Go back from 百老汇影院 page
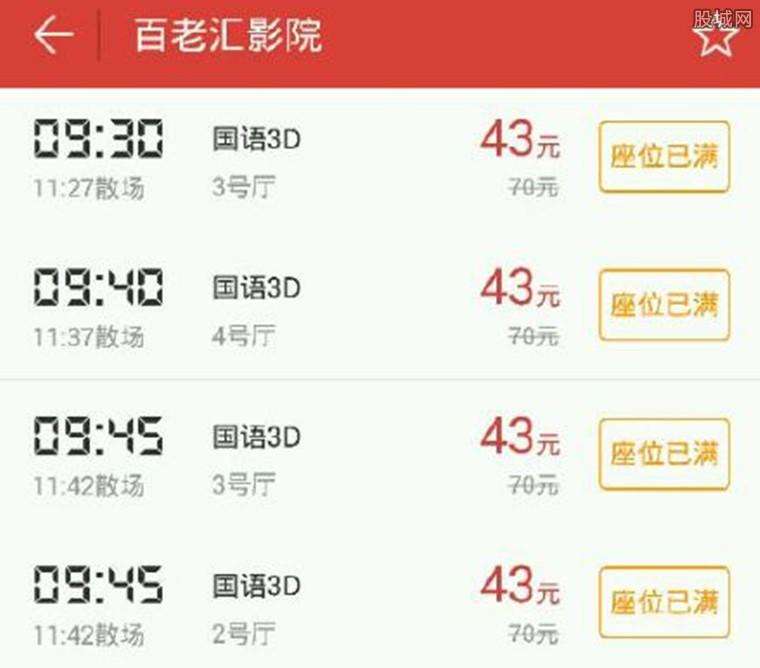The height and width of the screenshot is (668, 760). click(54, 36)
